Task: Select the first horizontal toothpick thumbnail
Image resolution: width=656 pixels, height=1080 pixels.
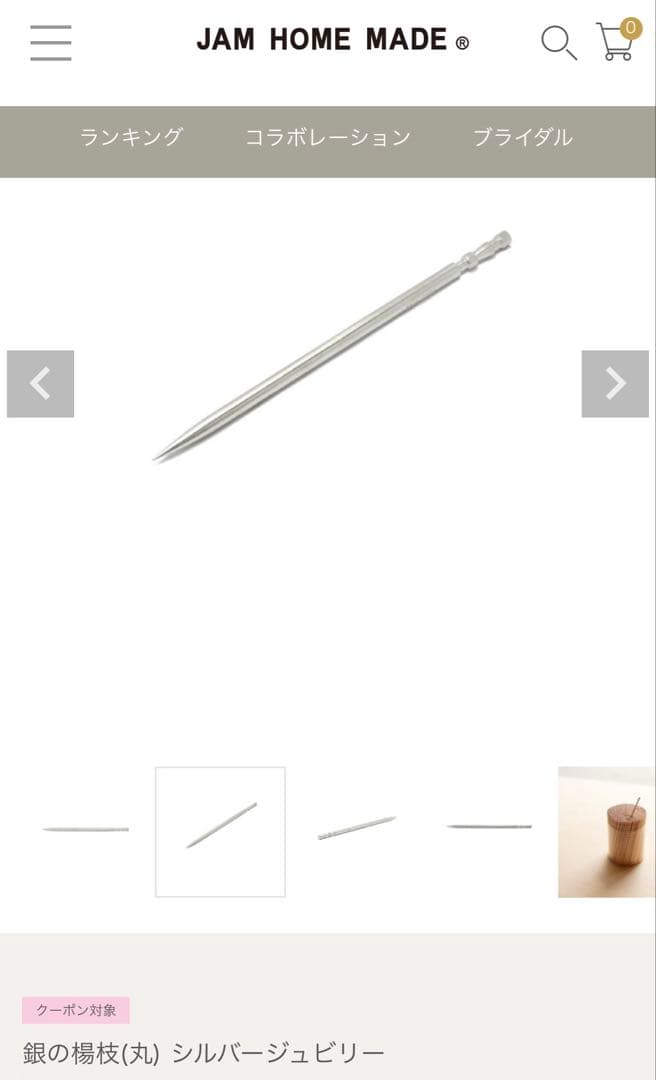Action: click(x=86, y=830)
